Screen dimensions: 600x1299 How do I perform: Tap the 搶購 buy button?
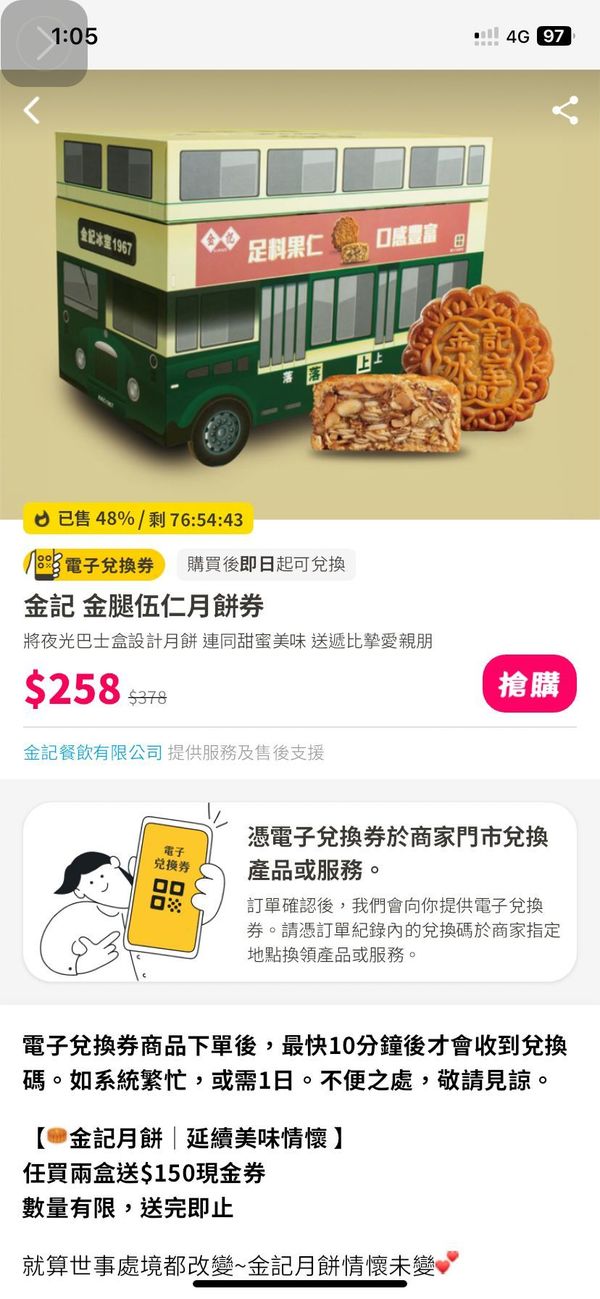point(529,684)
